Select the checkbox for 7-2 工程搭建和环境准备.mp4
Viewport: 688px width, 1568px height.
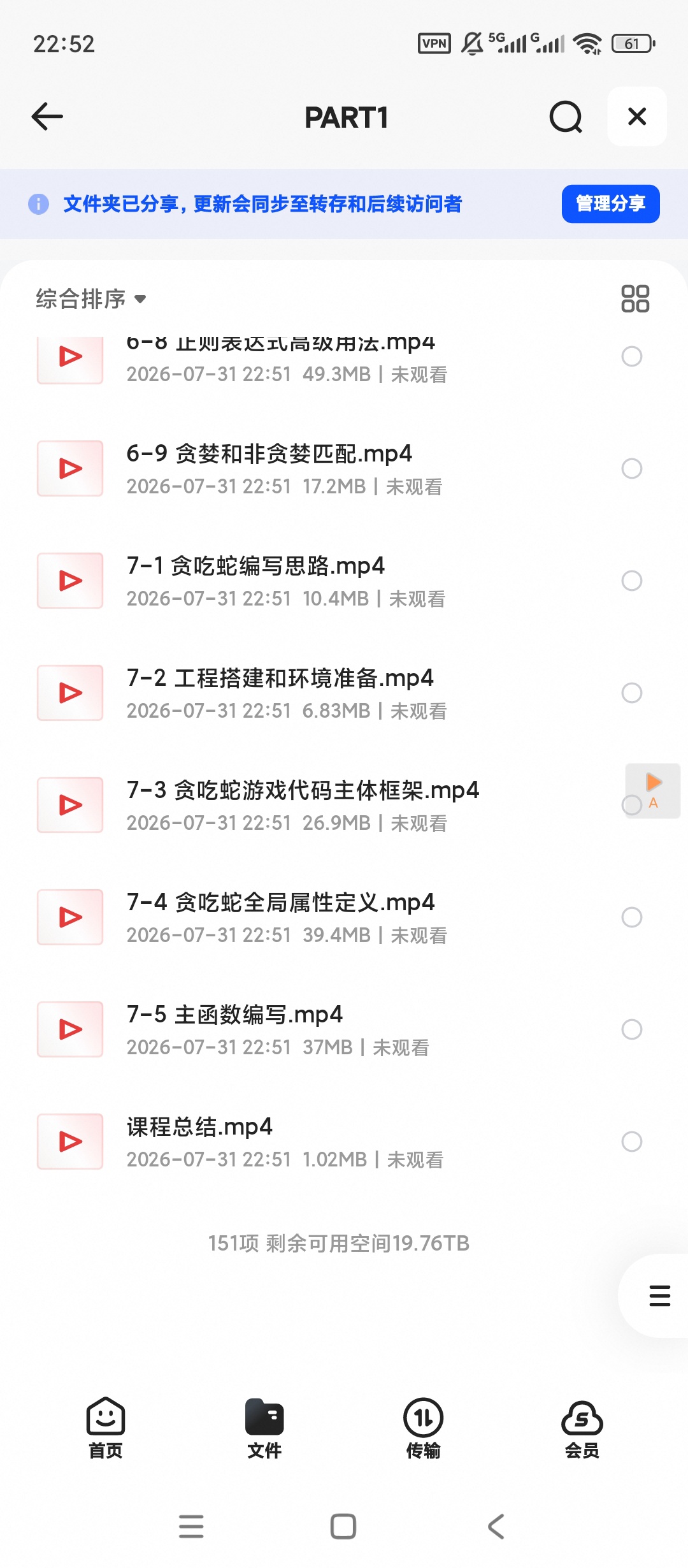(x=632, y=693)
